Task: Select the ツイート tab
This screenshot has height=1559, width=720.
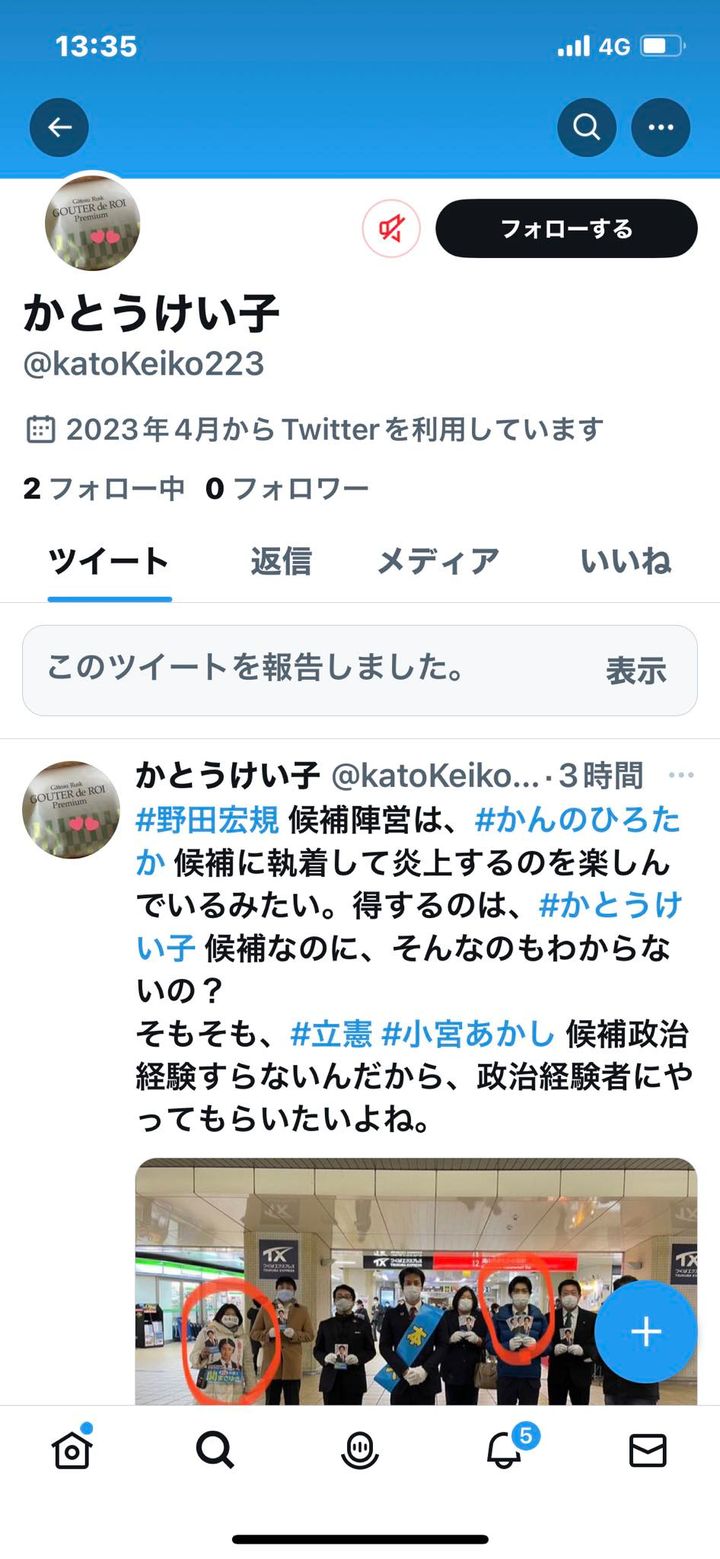Action: pos(109,561)
